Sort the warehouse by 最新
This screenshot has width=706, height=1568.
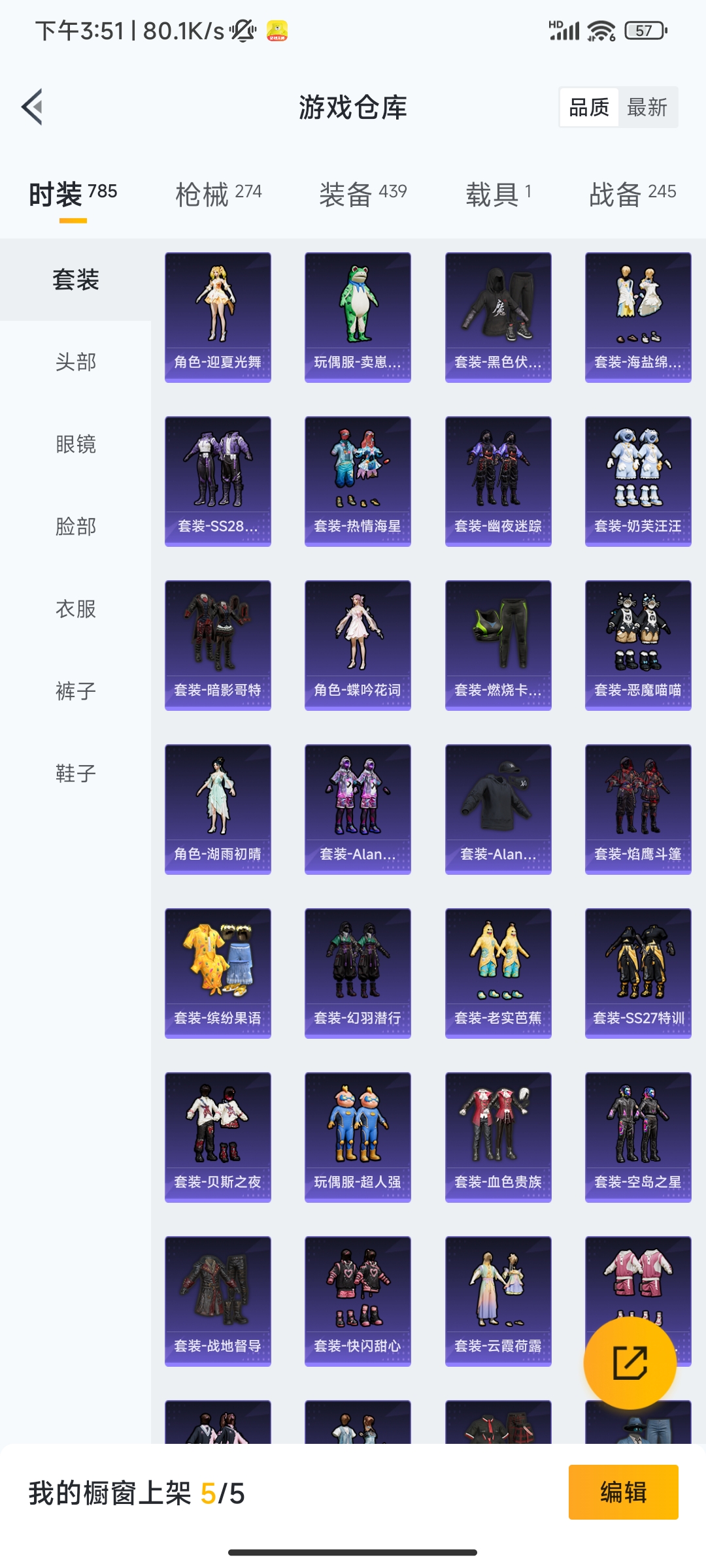click(x=647, y=107)
